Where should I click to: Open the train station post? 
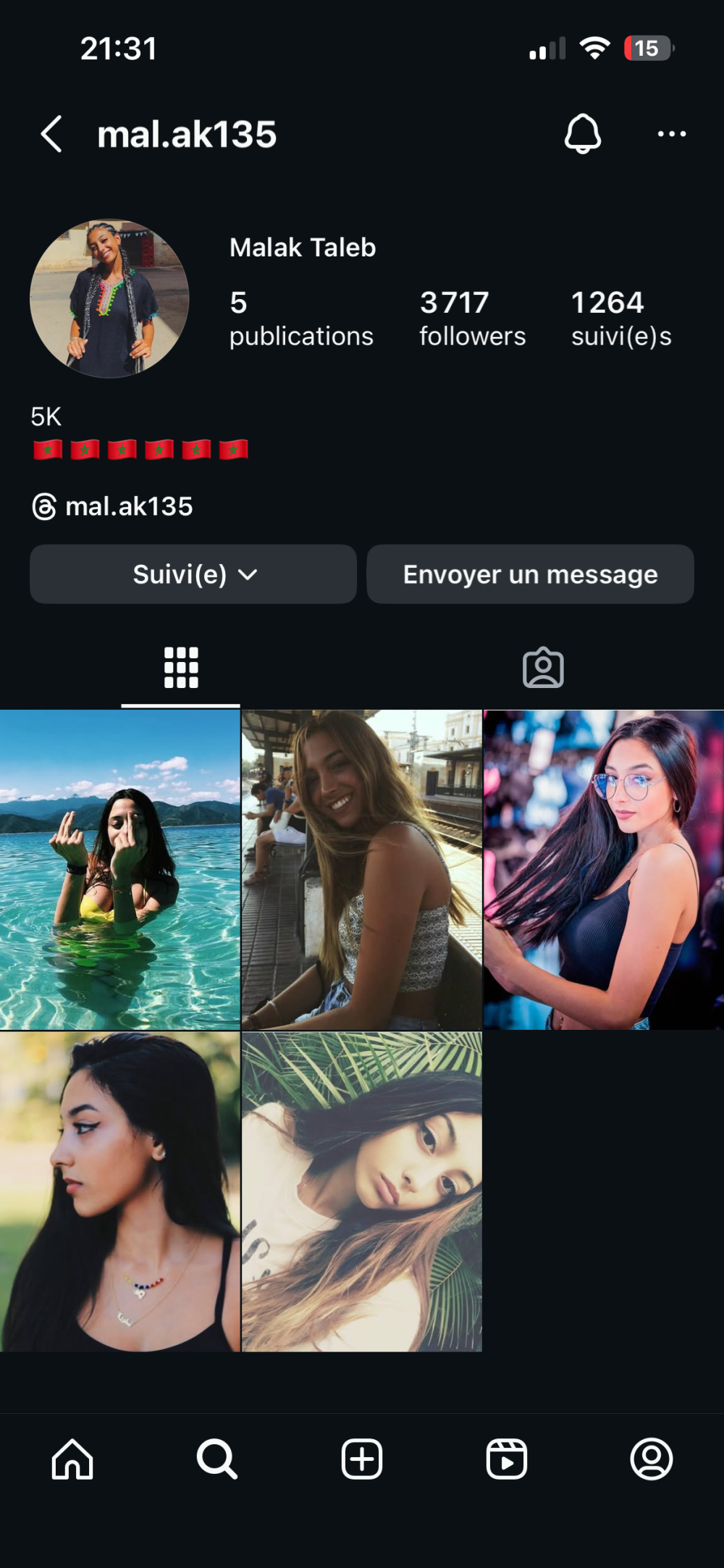(361, 869)
